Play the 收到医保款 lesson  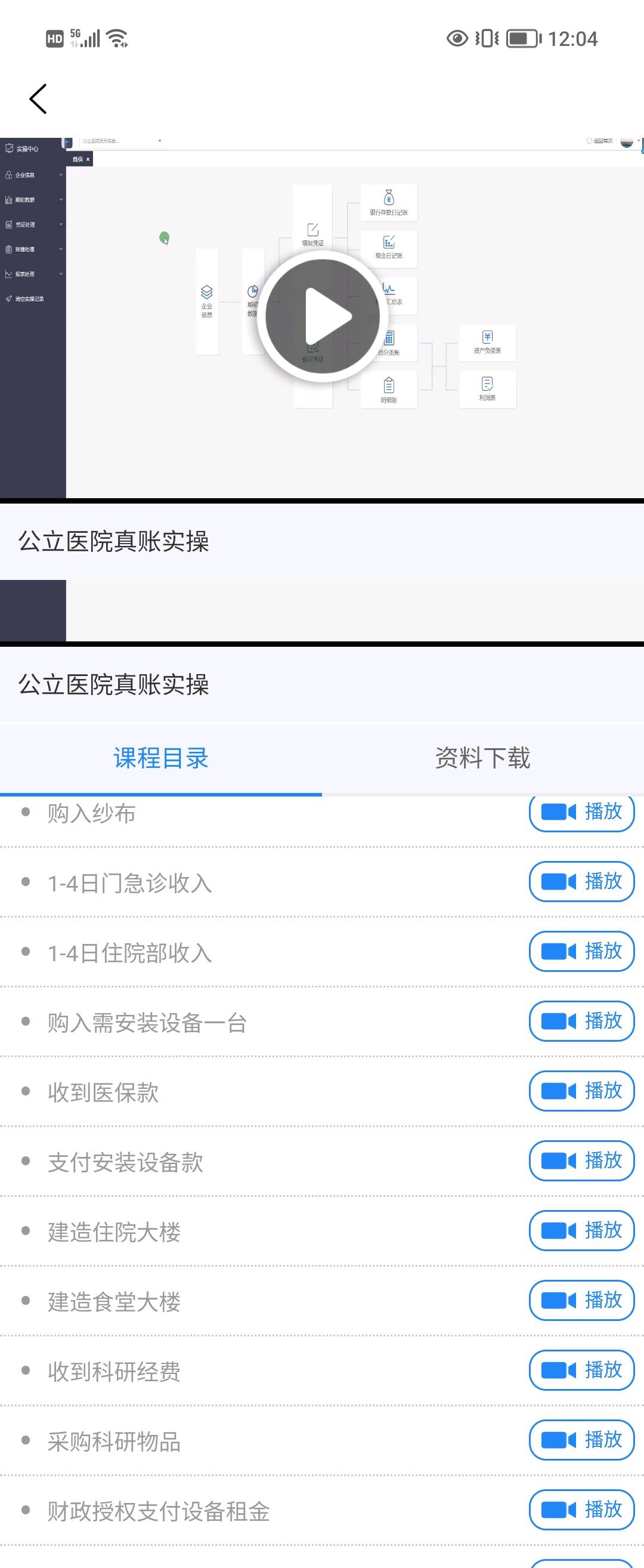click(x=582, y=1091)
